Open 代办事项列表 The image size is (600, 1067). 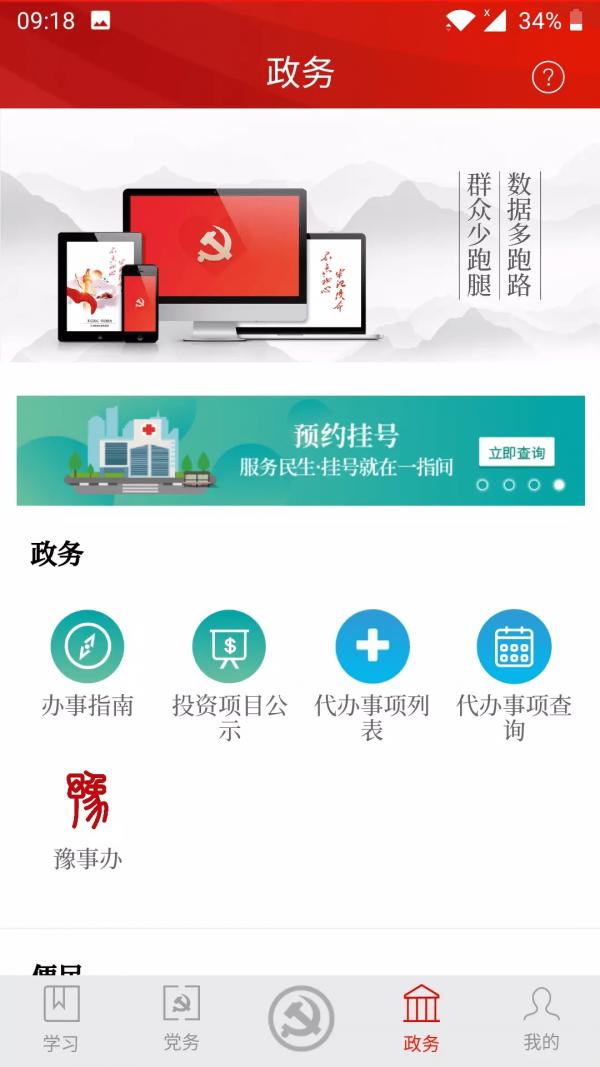tap(372, 647)
